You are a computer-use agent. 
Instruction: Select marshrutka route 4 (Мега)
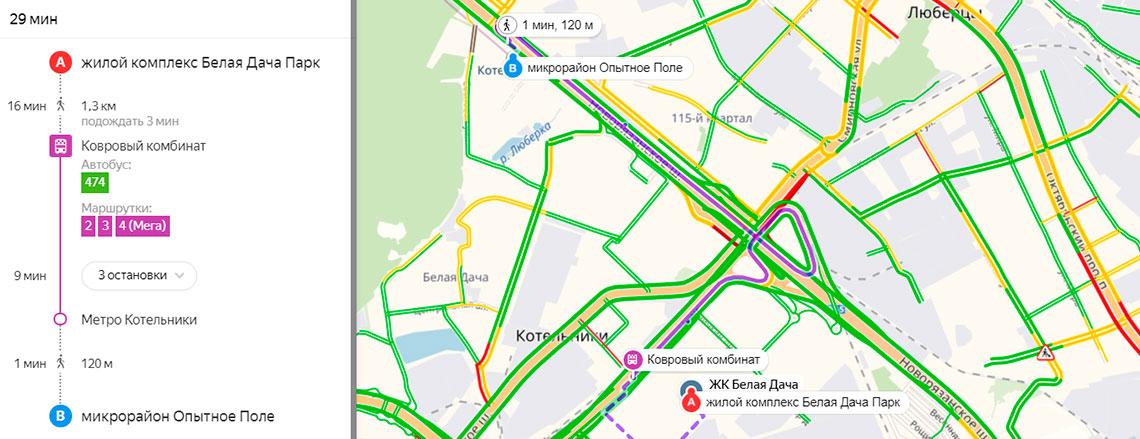[142, 226]
